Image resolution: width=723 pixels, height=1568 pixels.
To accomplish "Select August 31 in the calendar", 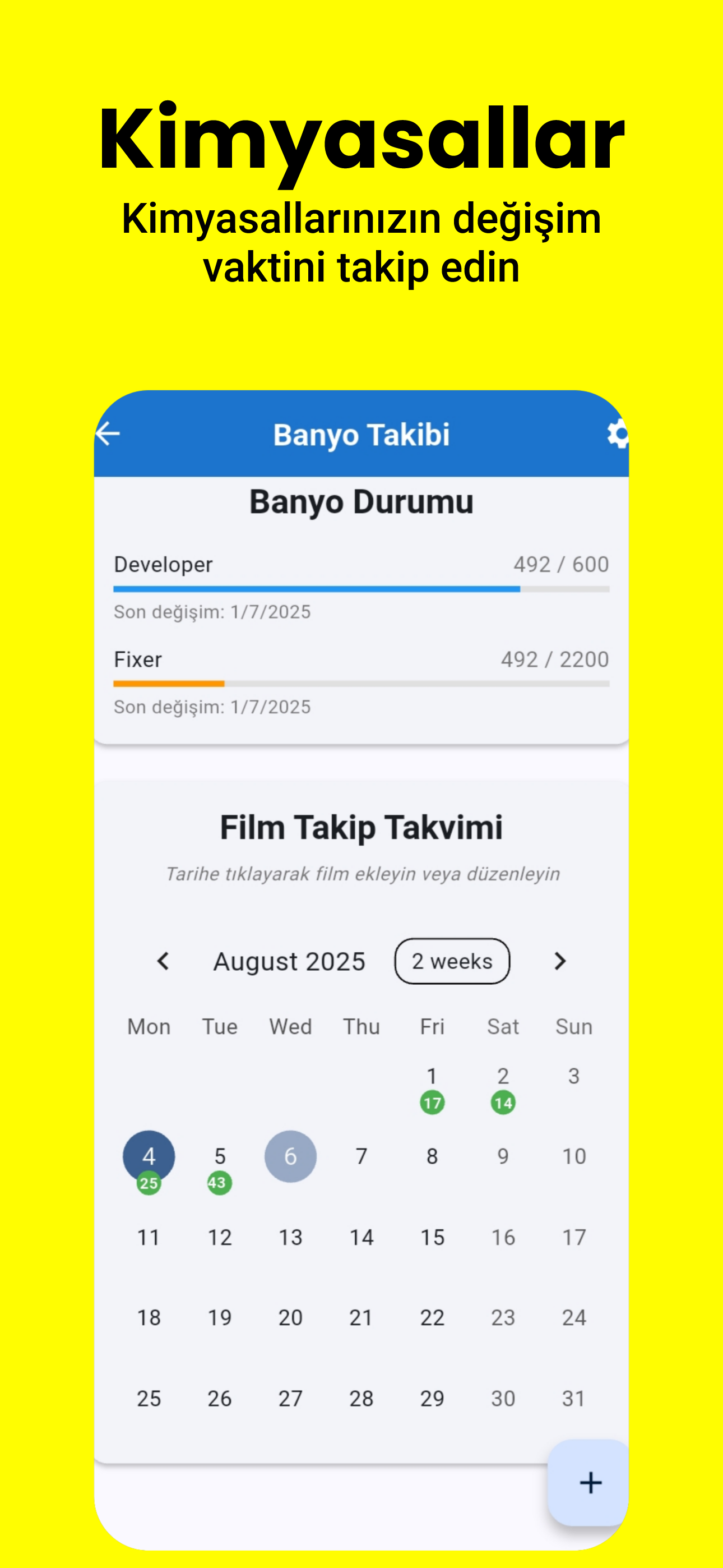I will pos(572,1399).
